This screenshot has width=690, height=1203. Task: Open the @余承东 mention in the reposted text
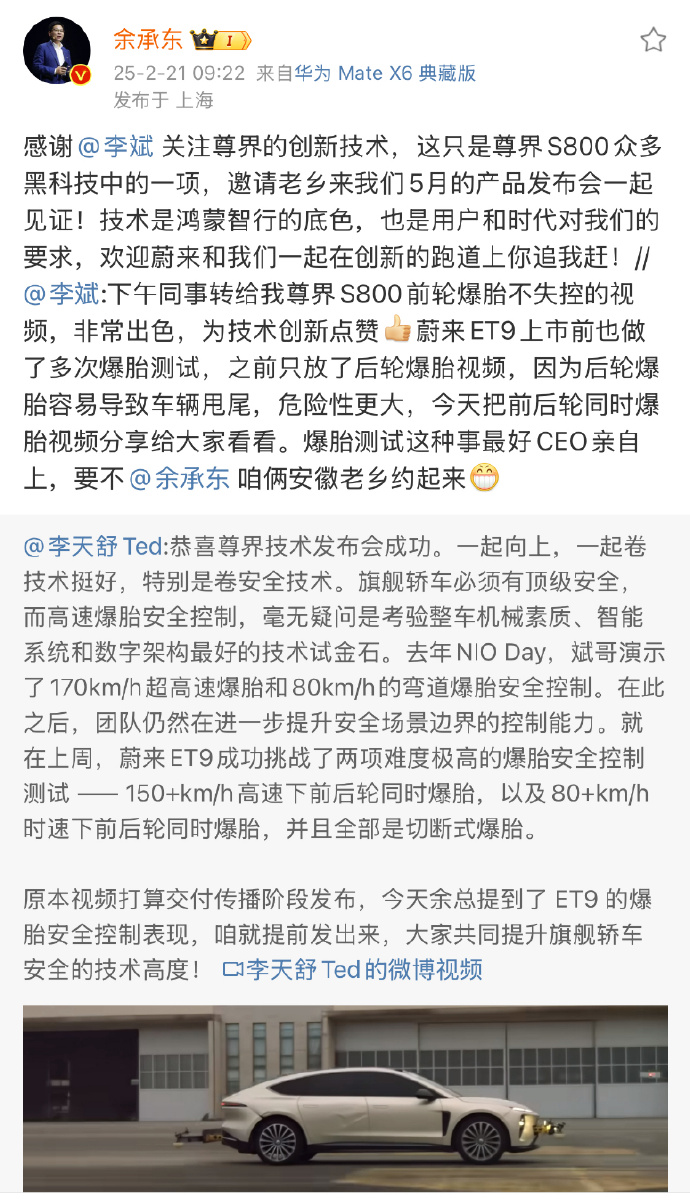click(x=180, y=478)
